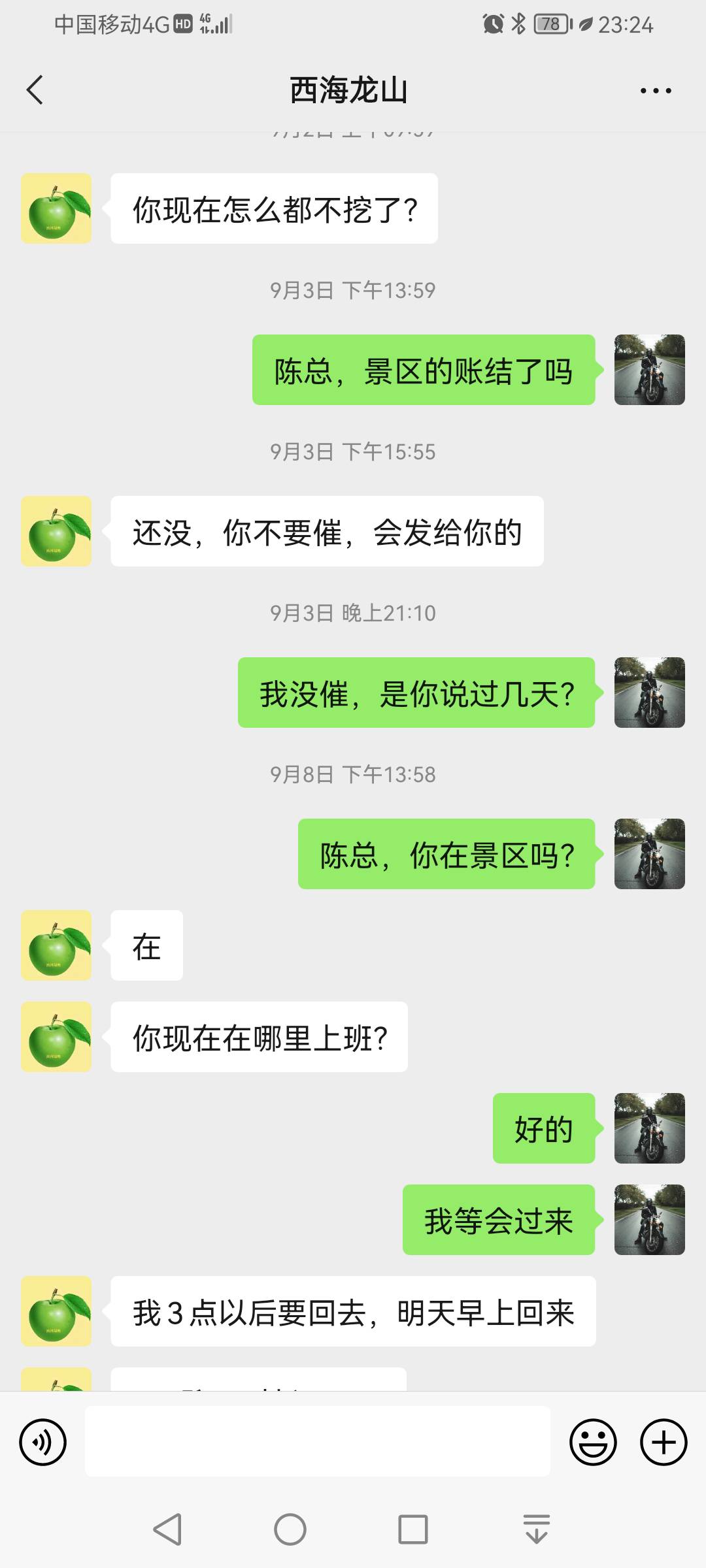The image size is (706, 1568).
Task: Tap the system home button
Action: tap(290, 1529)
